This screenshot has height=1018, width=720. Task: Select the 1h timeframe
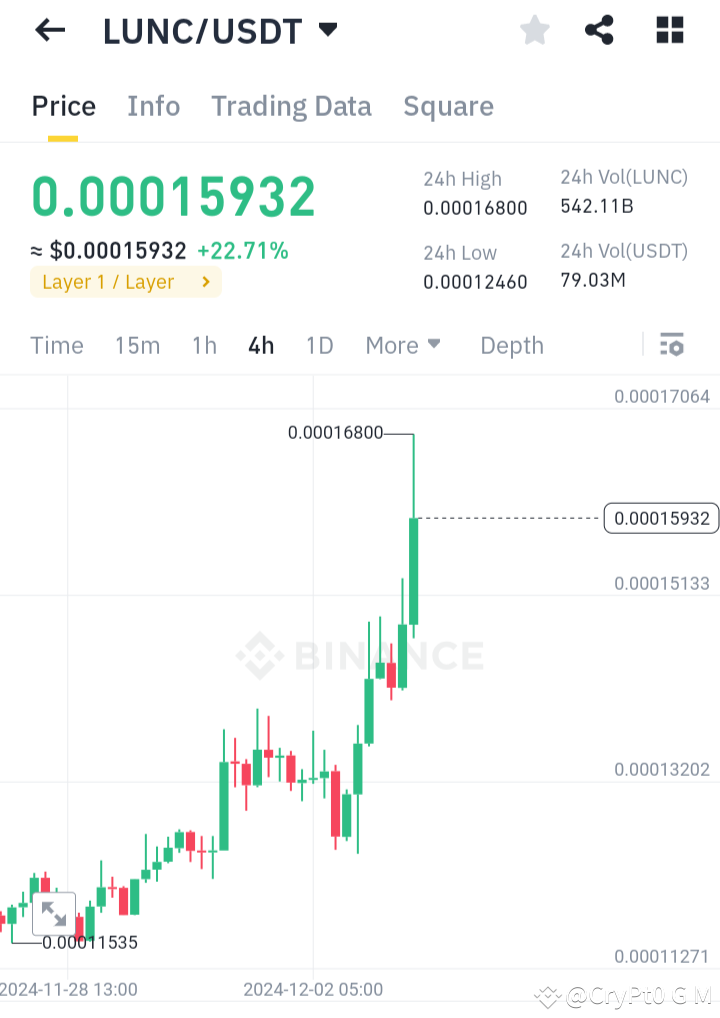coord(203,345)
